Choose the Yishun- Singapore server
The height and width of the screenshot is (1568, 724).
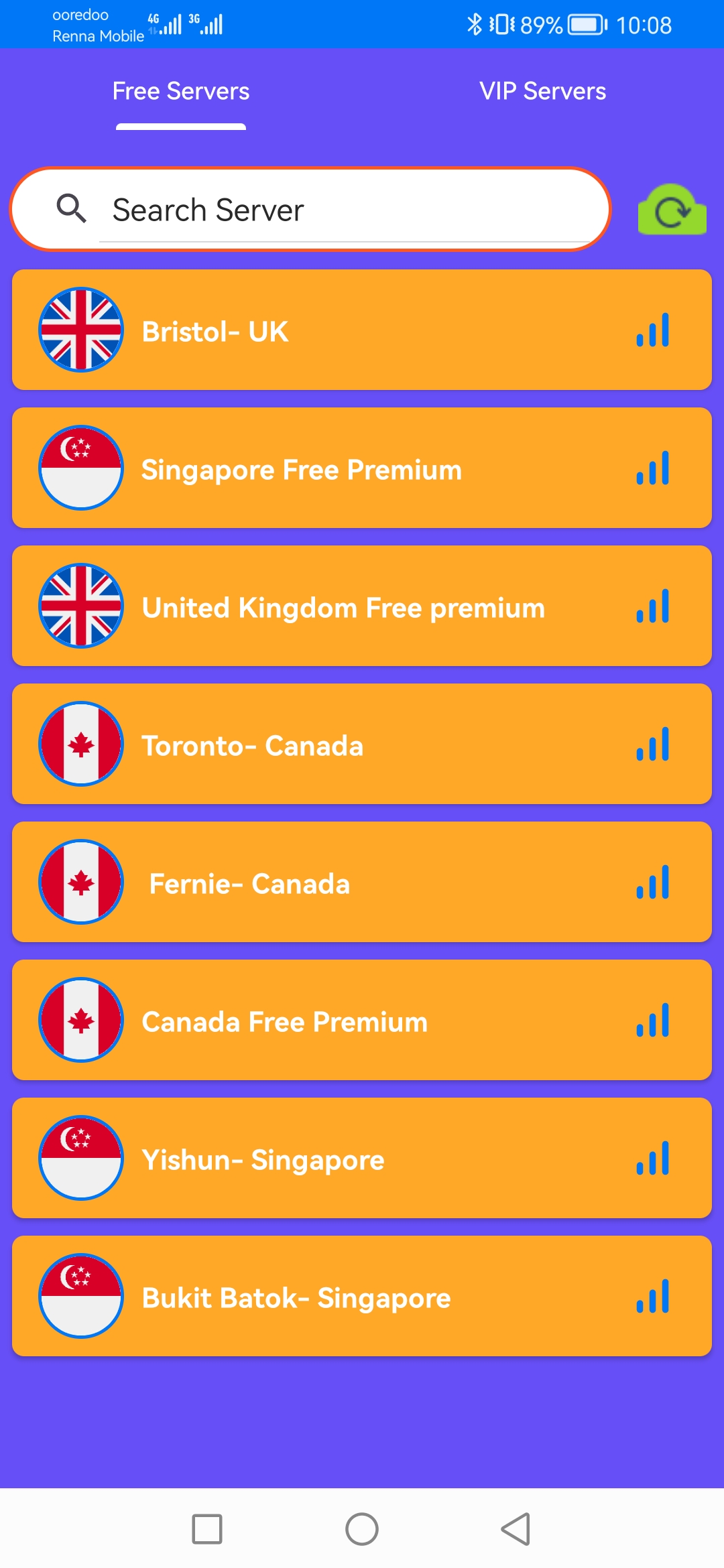pos(362,1159)
